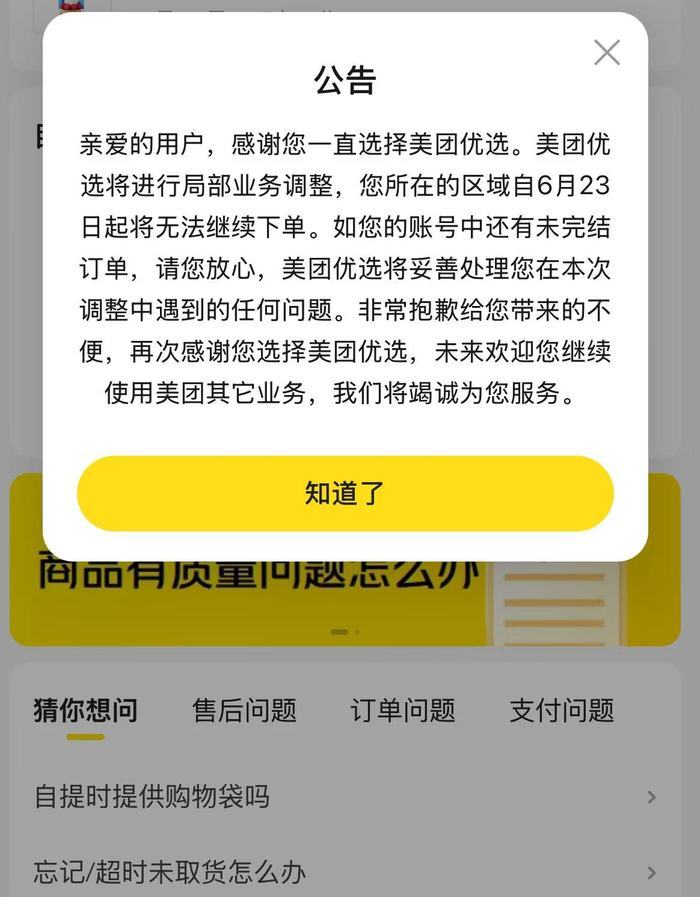Open the 订单问题 tab
The height and width of the screenshot is (897, 700).
(x=403, y=711)
